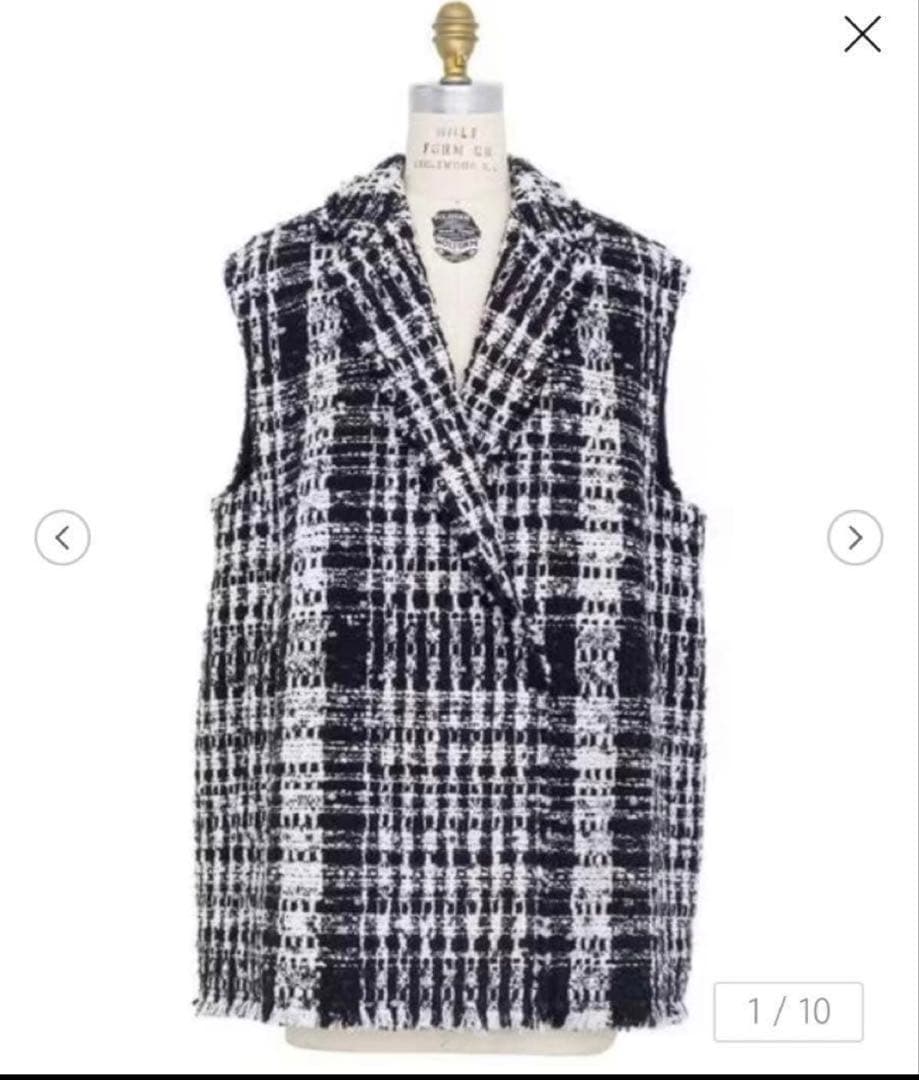This screenshot has width=919, height=1080.
Task: Show the next product photo
Action: pyautogui.click(x=854, y=537)
